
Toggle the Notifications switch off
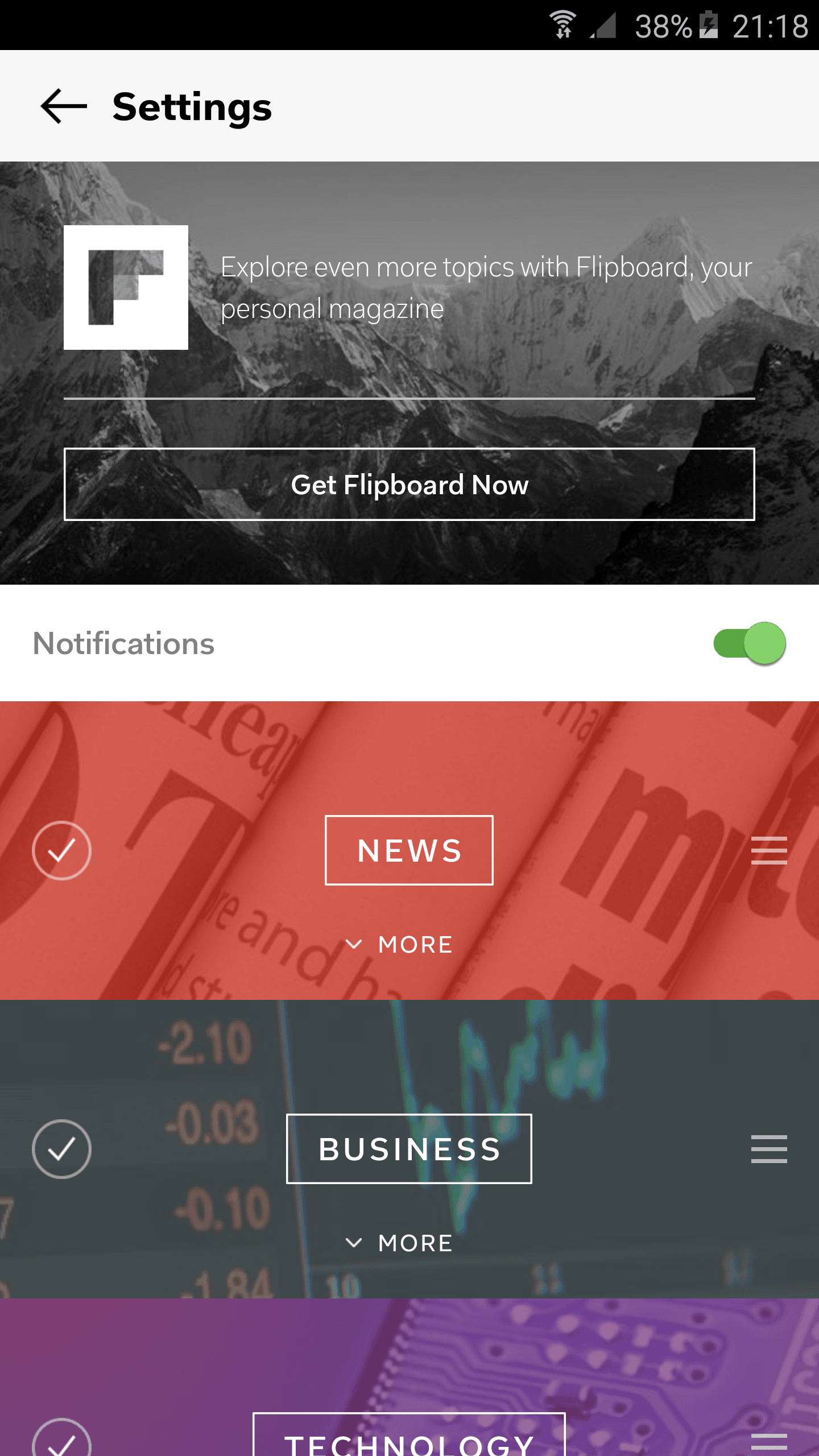[x=750, y=643]
